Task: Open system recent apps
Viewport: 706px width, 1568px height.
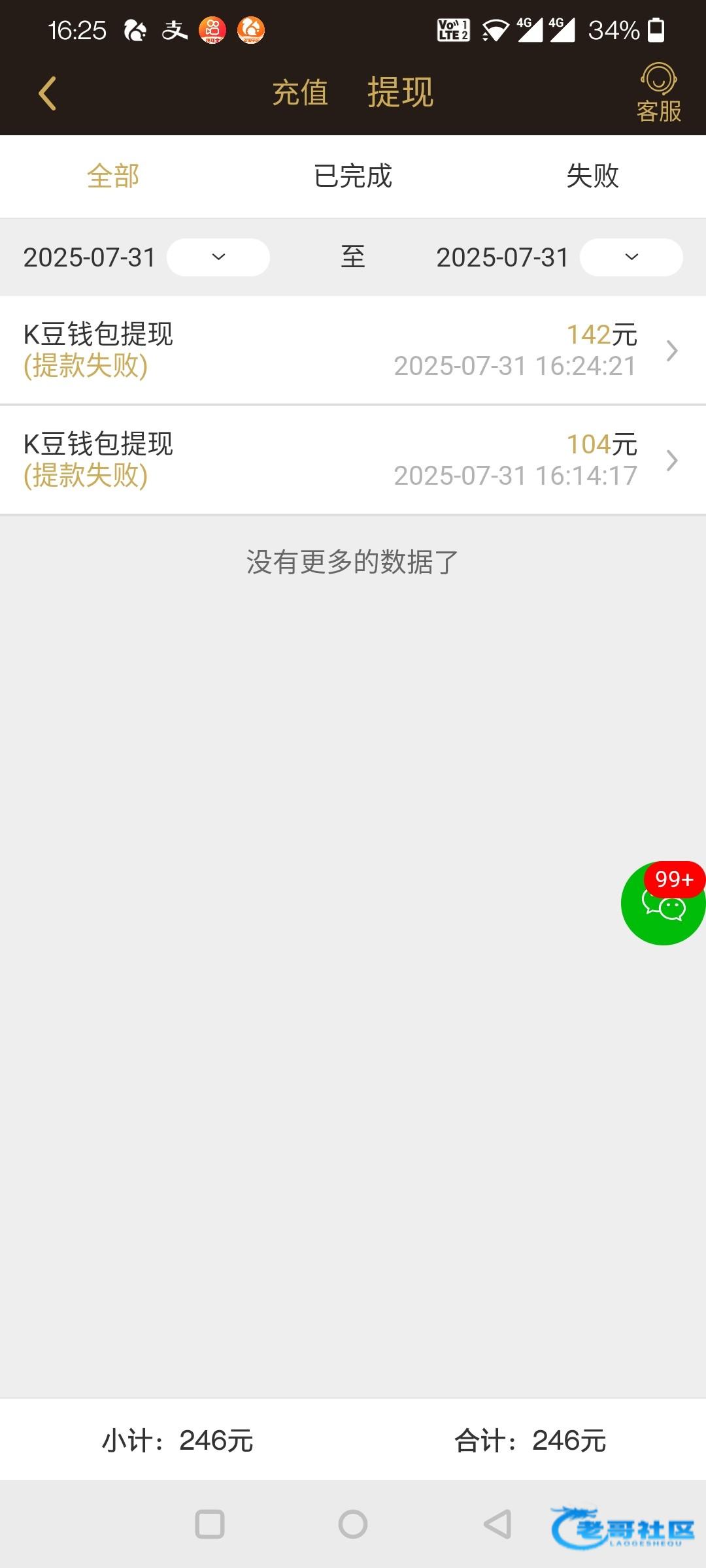Action: pyautogui.click(x=210, y=1524)
